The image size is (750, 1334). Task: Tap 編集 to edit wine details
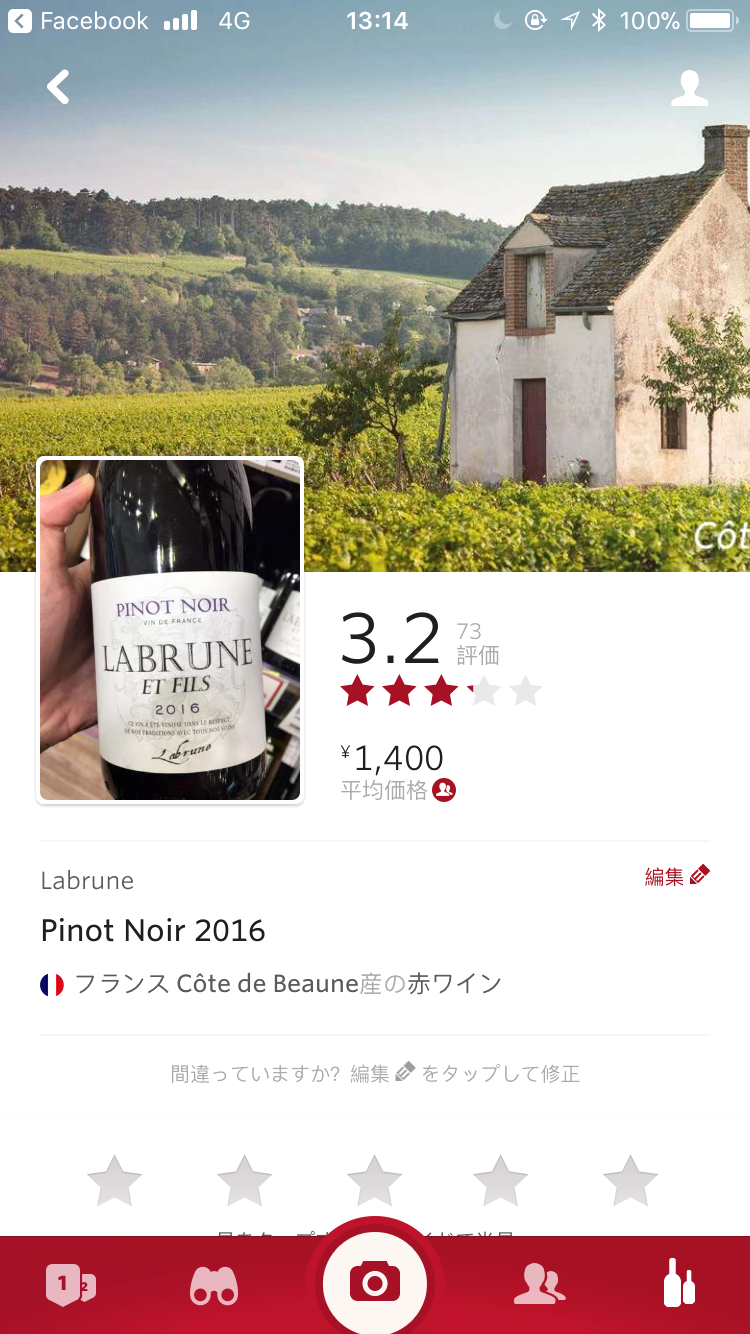(x=677, y=876)
